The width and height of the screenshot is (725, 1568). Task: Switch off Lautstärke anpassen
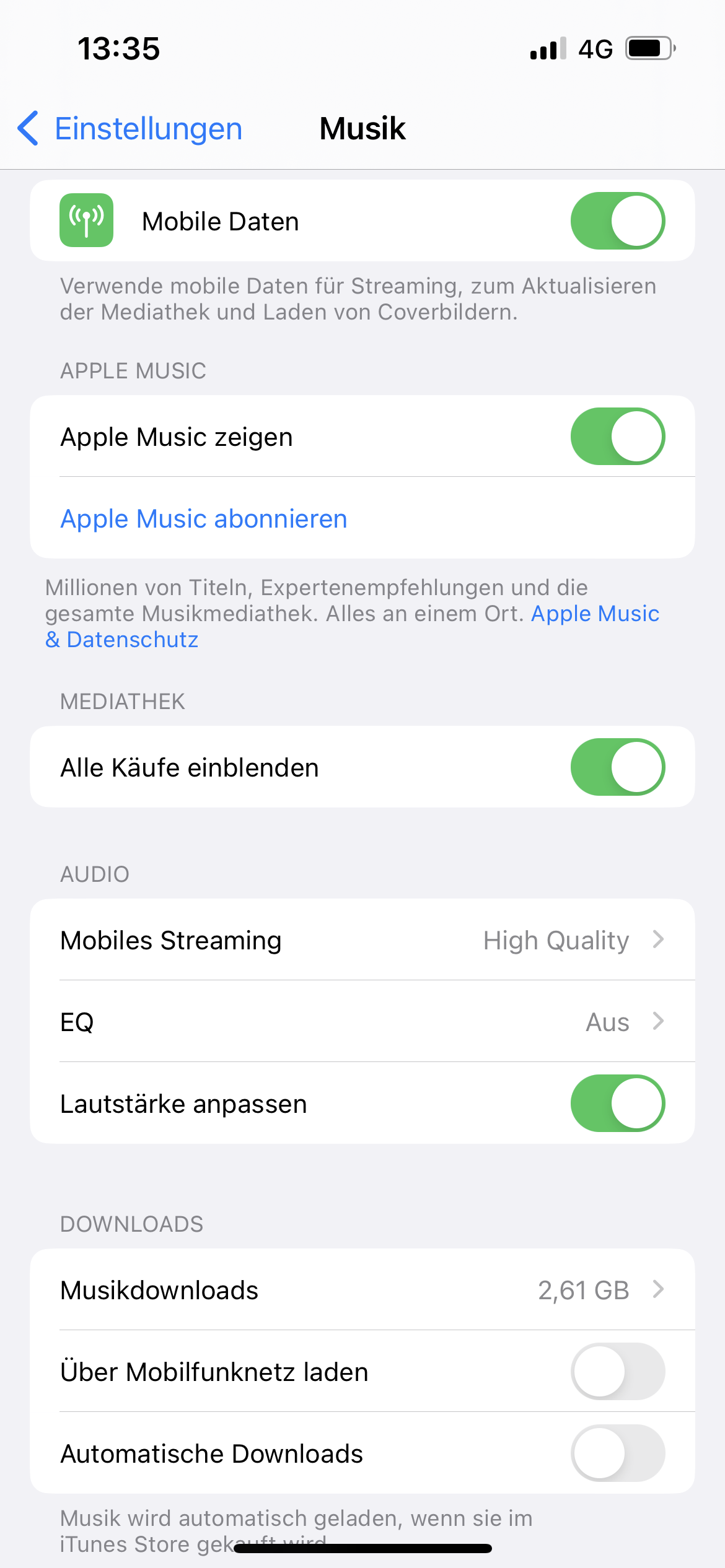tap(617, 1104)
